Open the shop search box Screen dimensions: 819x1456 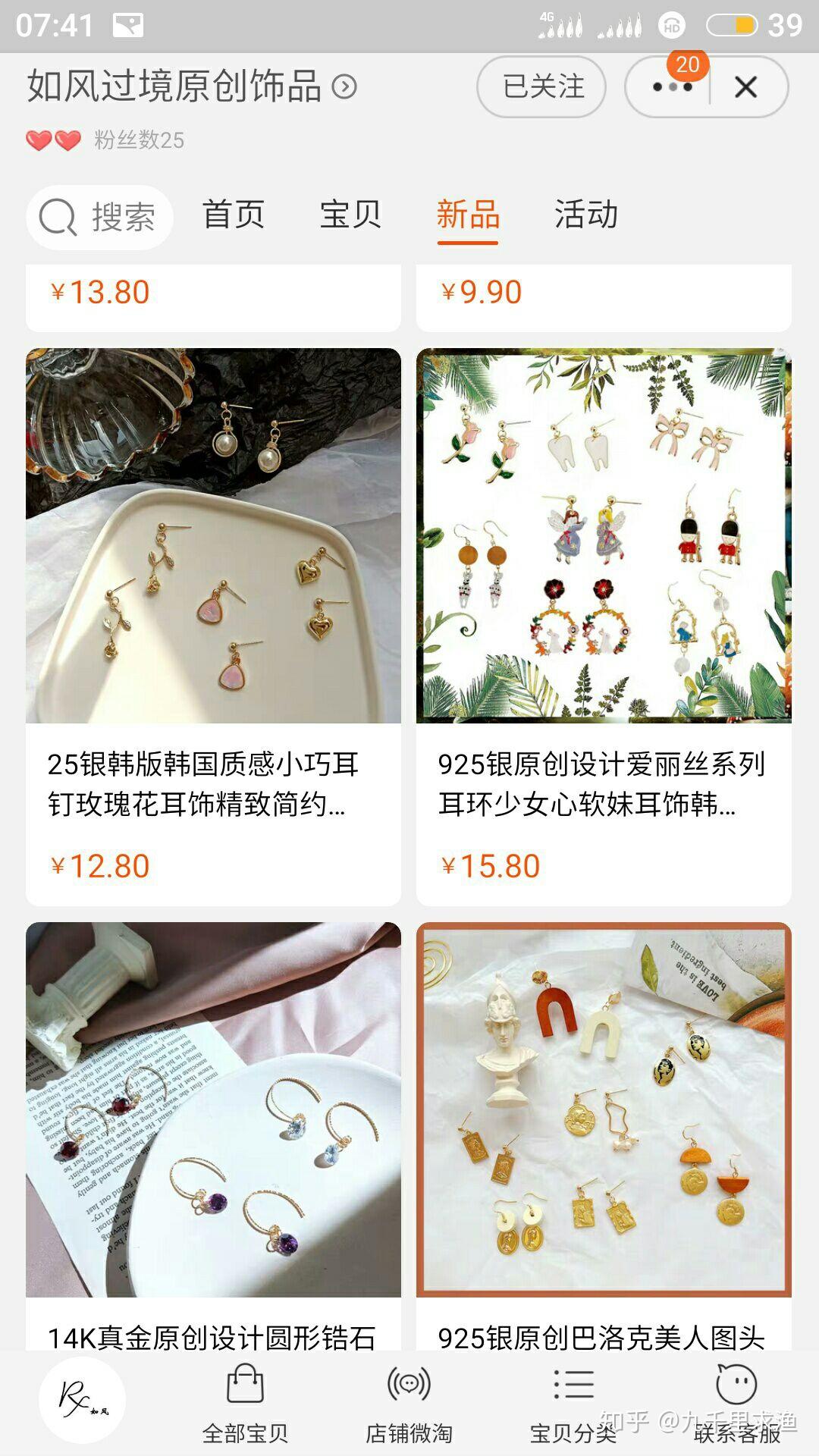(100, 218)
